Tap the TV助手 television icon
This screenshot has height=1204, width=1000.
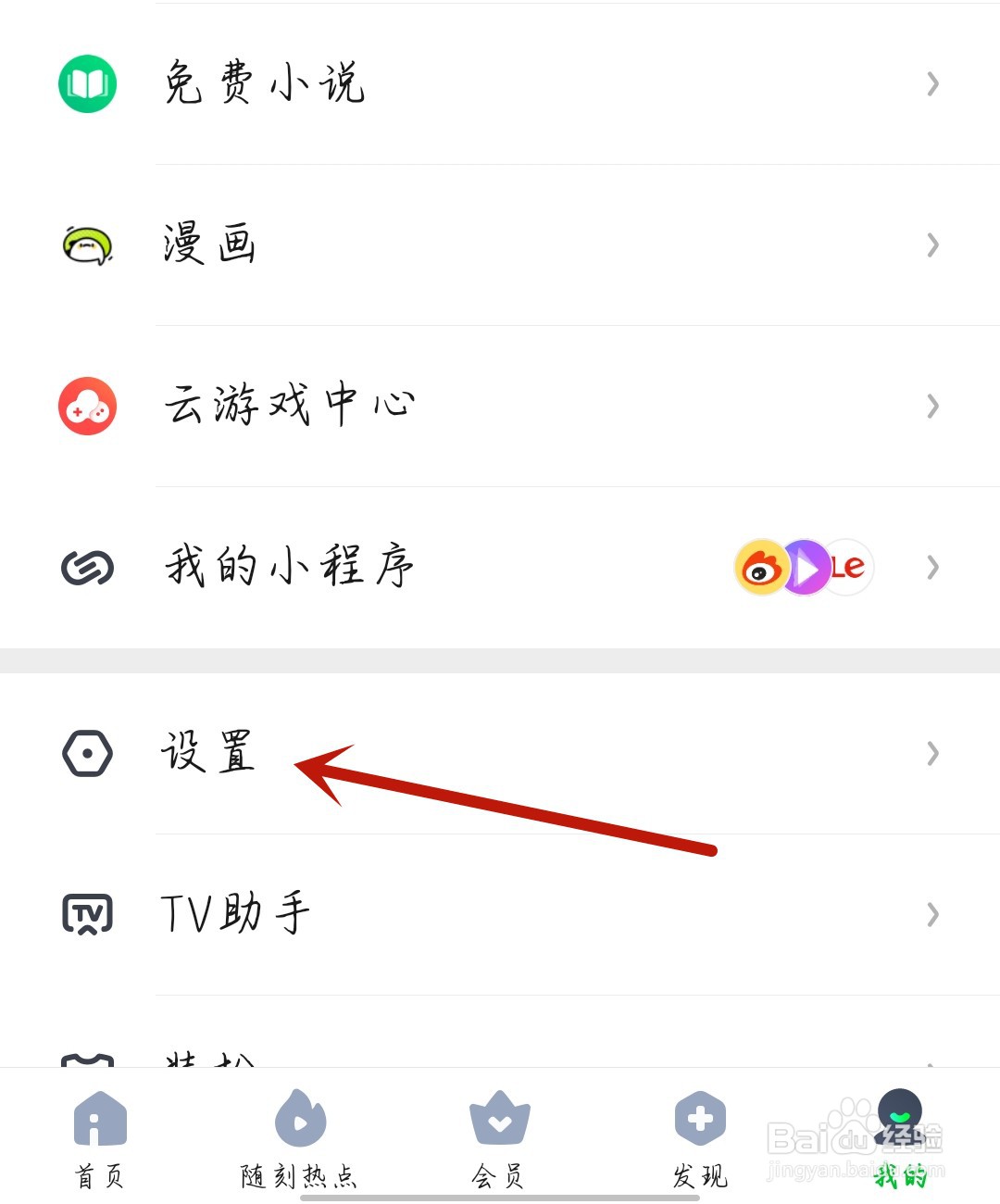[x=88, y=915]
